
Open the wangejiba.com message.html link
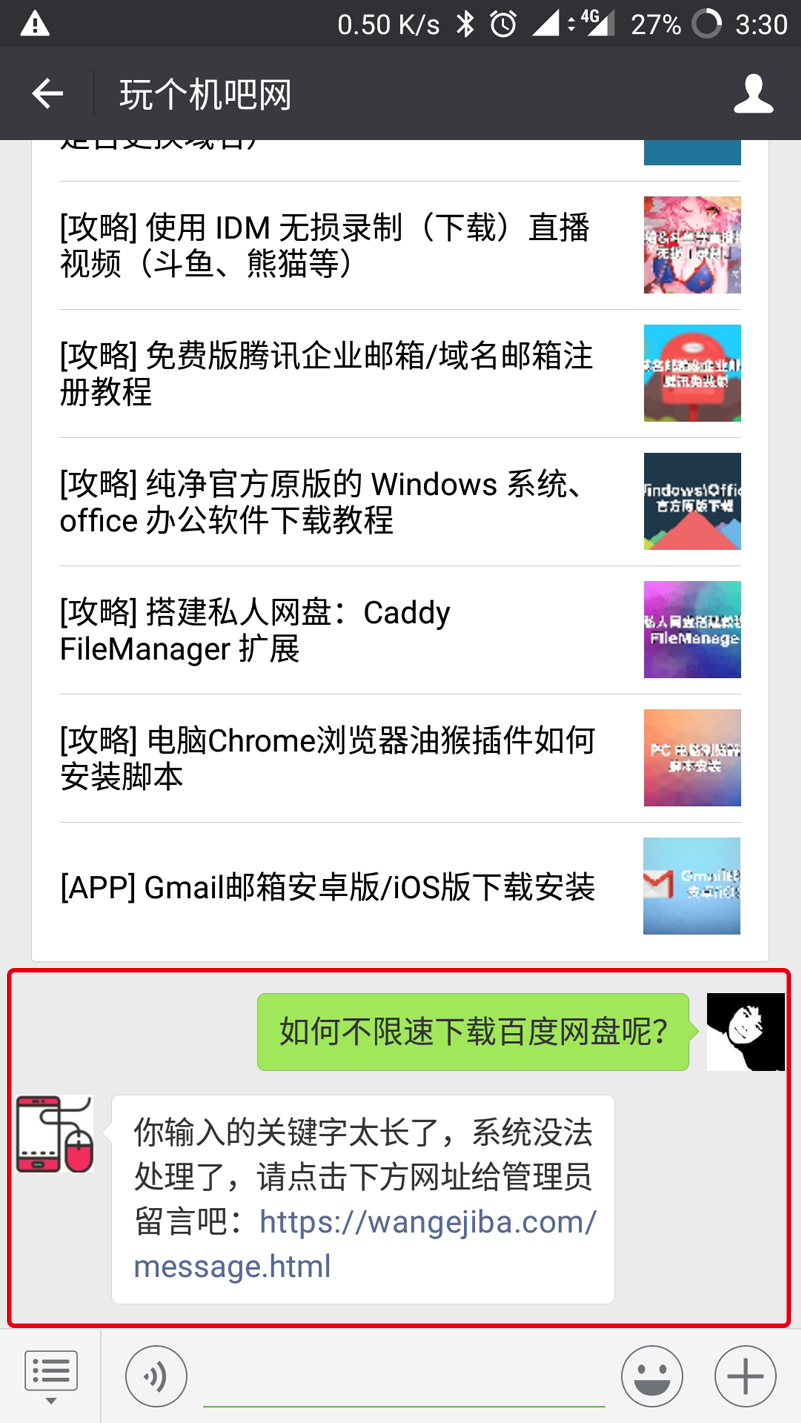[x=366, y=1244]
